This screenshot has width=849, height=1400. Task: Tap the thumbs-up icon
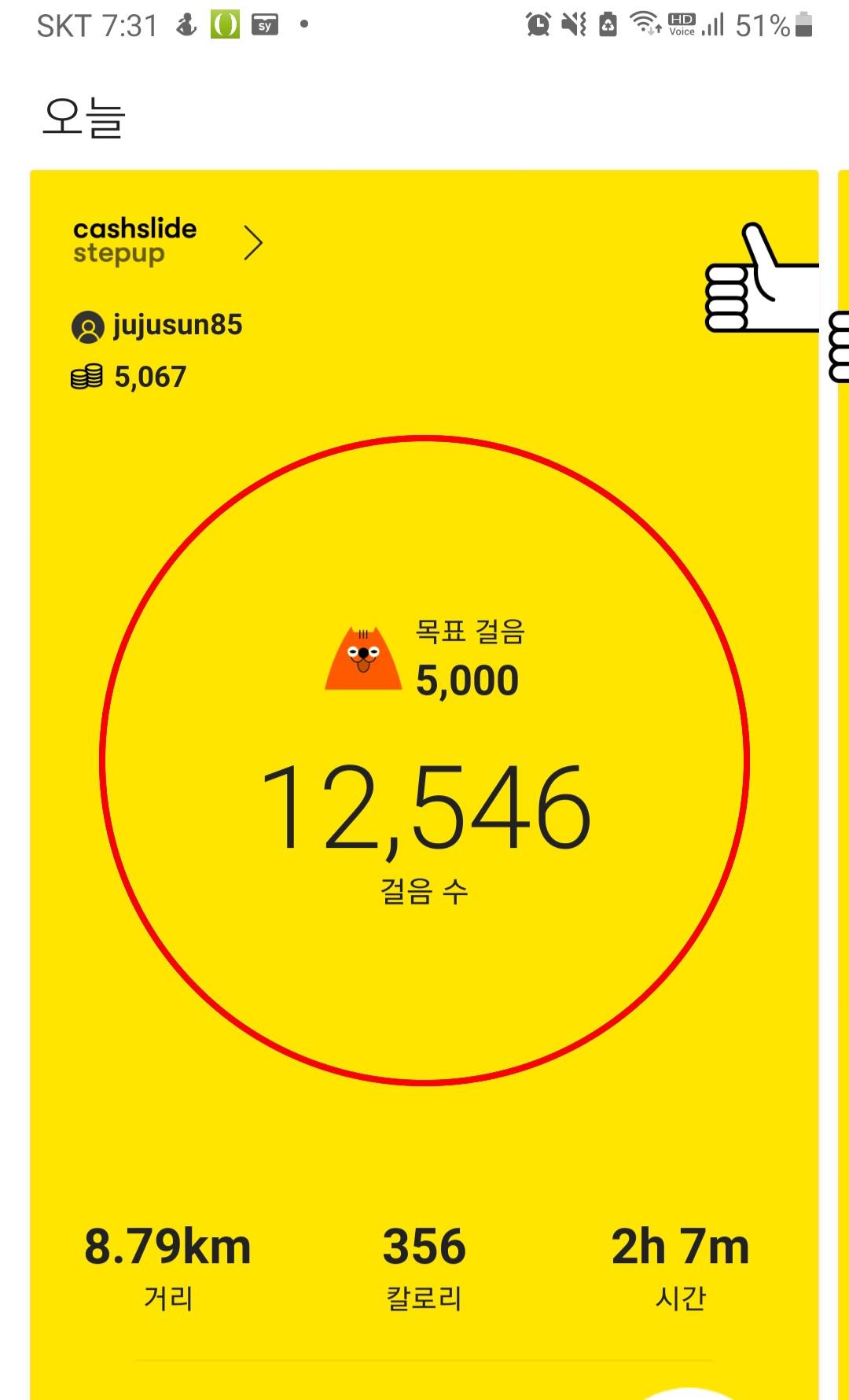759,279
